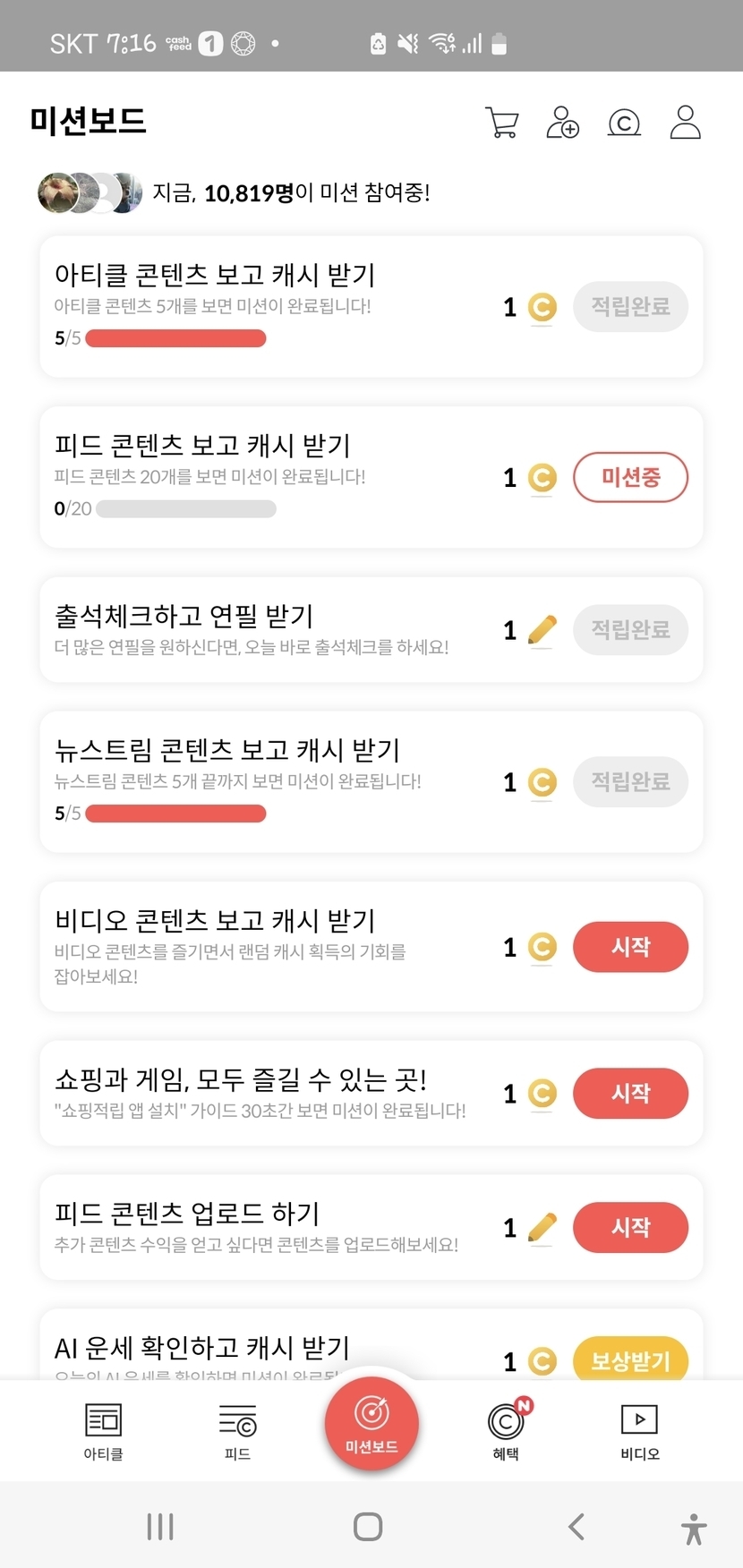This screenshot has height=1568, width=743.
Task: Open the 뉴스트림 콘텐츠 보고 캐시 받기 card
Action: tap(269, 781)
